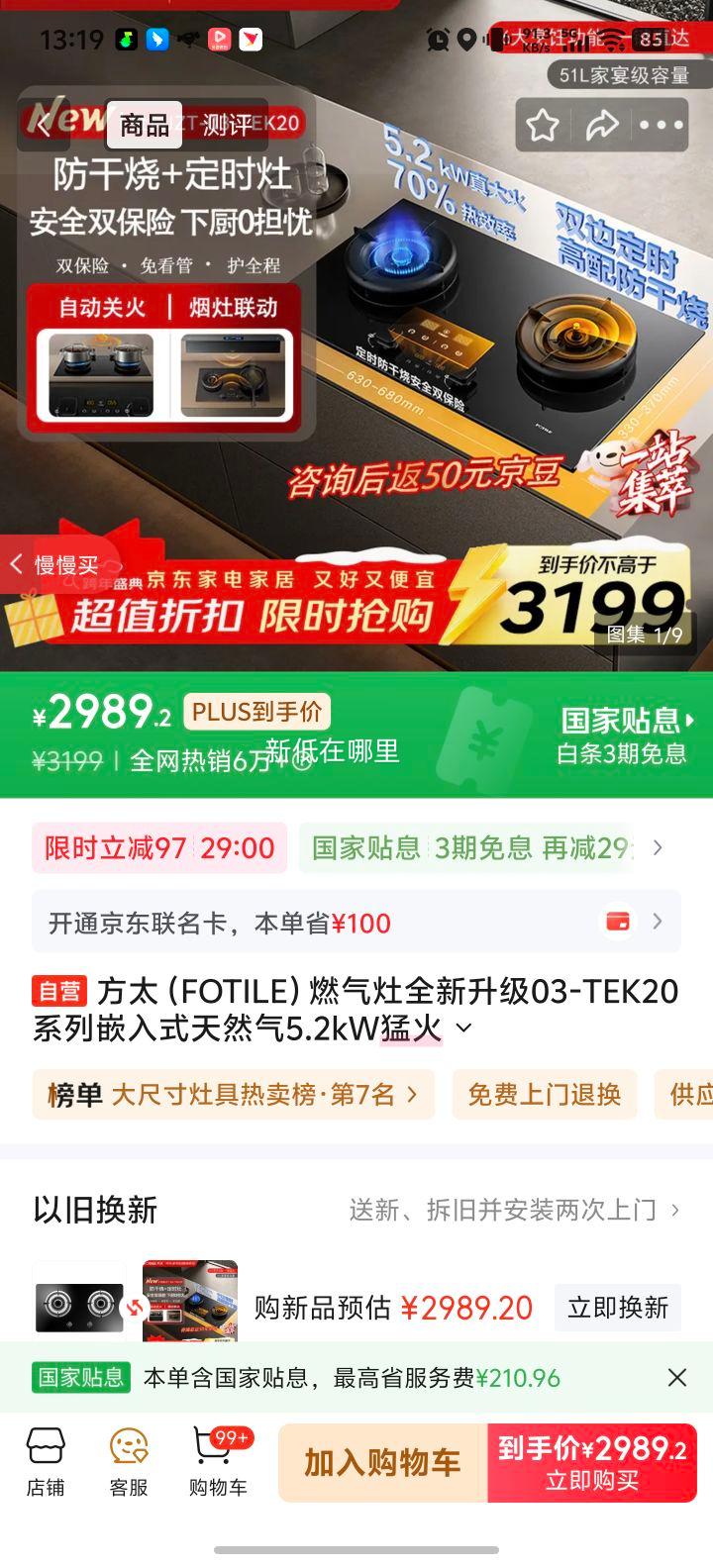Dismiss the 国家贴息 notice bar

point(676,1377)
